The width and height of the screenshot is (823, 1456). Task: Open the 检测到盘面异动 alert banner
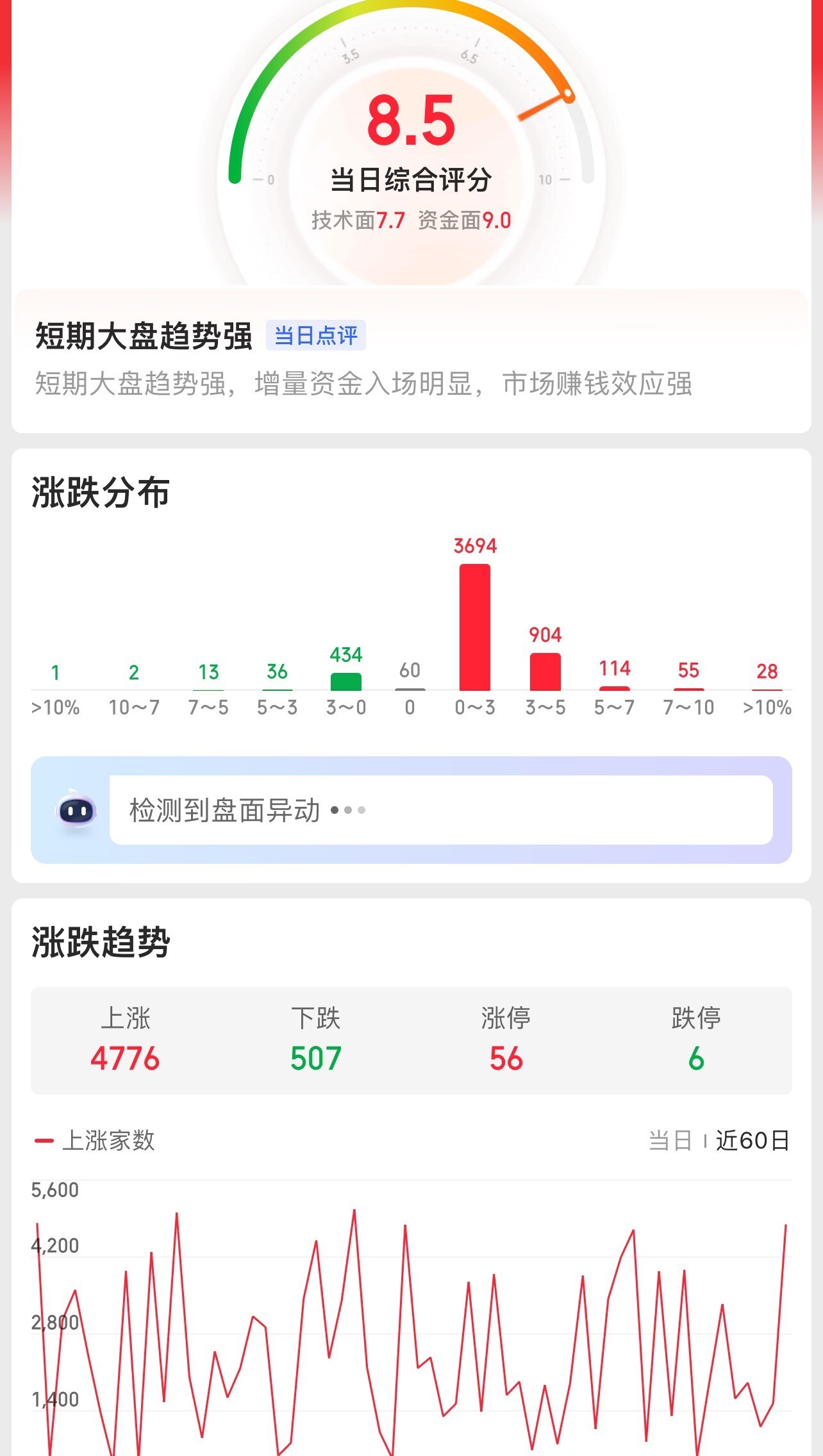[440, 810]
